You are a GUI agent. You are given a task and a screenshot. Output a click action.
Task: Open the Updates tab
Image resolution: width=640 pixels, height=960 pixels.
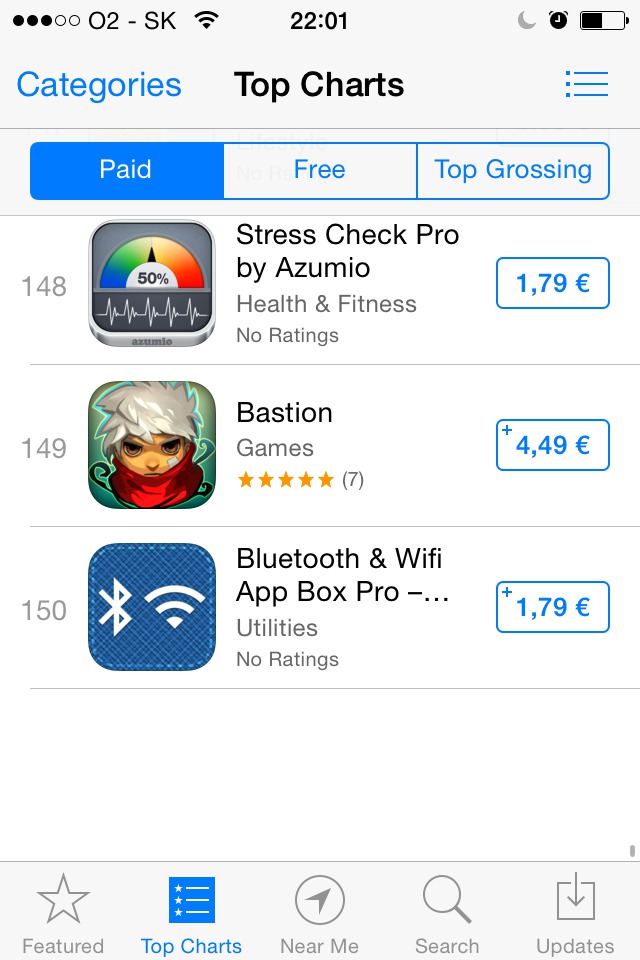tap(575, 915)
